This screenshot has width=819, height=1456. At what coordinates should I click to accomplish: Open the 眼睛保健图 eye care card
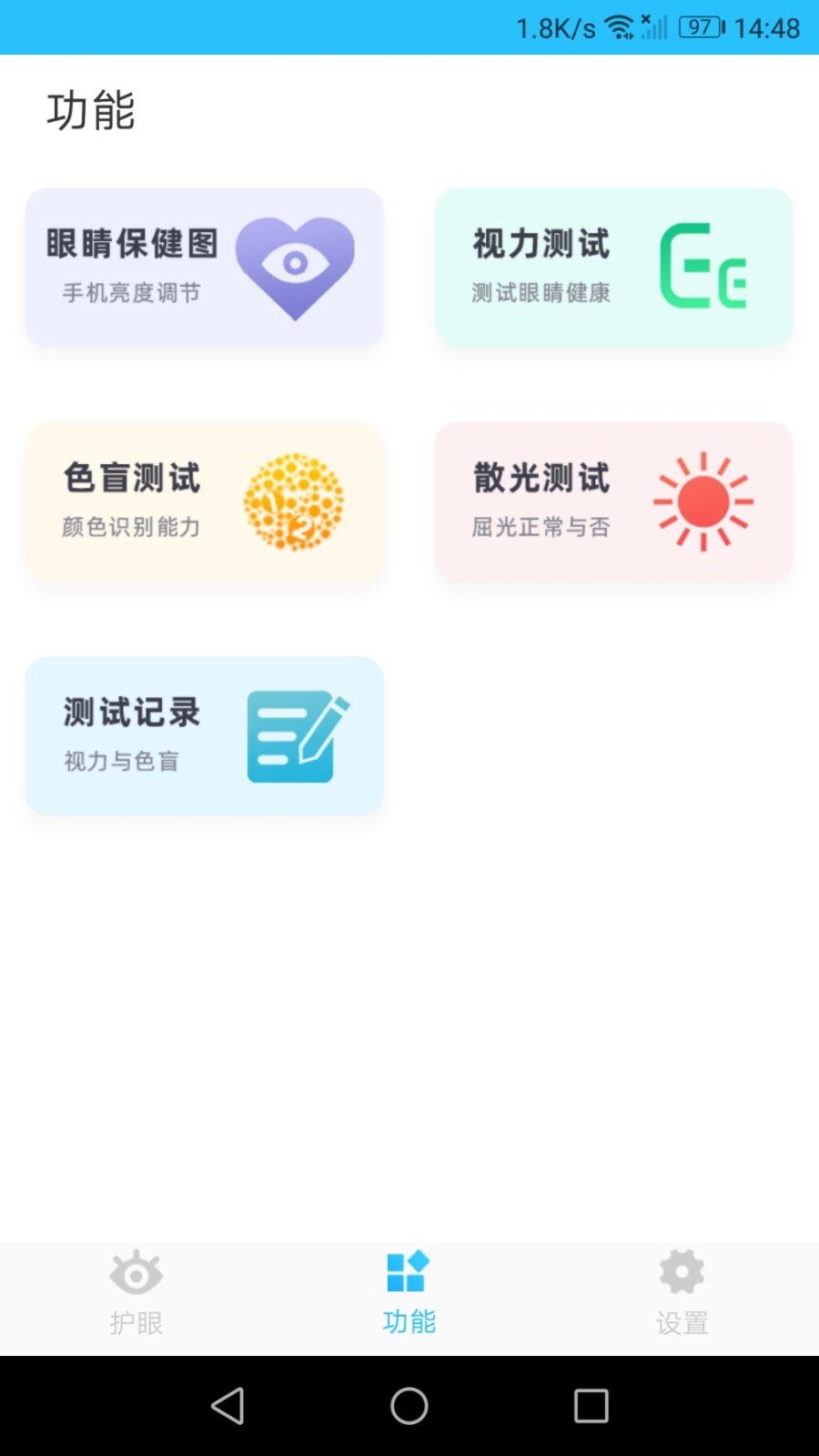point(204,268)
